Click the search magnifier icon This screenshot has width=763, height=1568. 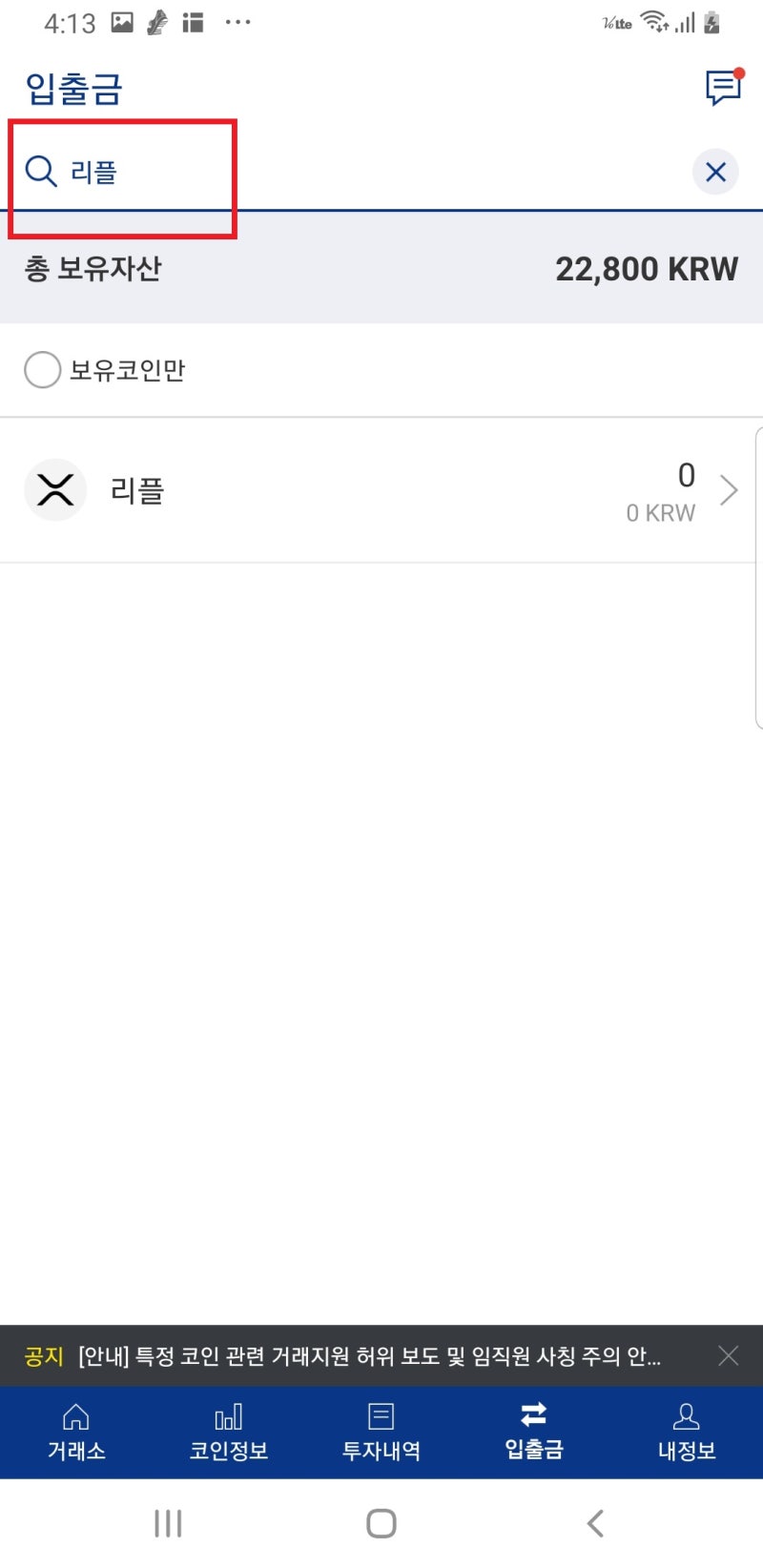click(x=40, y=171)
